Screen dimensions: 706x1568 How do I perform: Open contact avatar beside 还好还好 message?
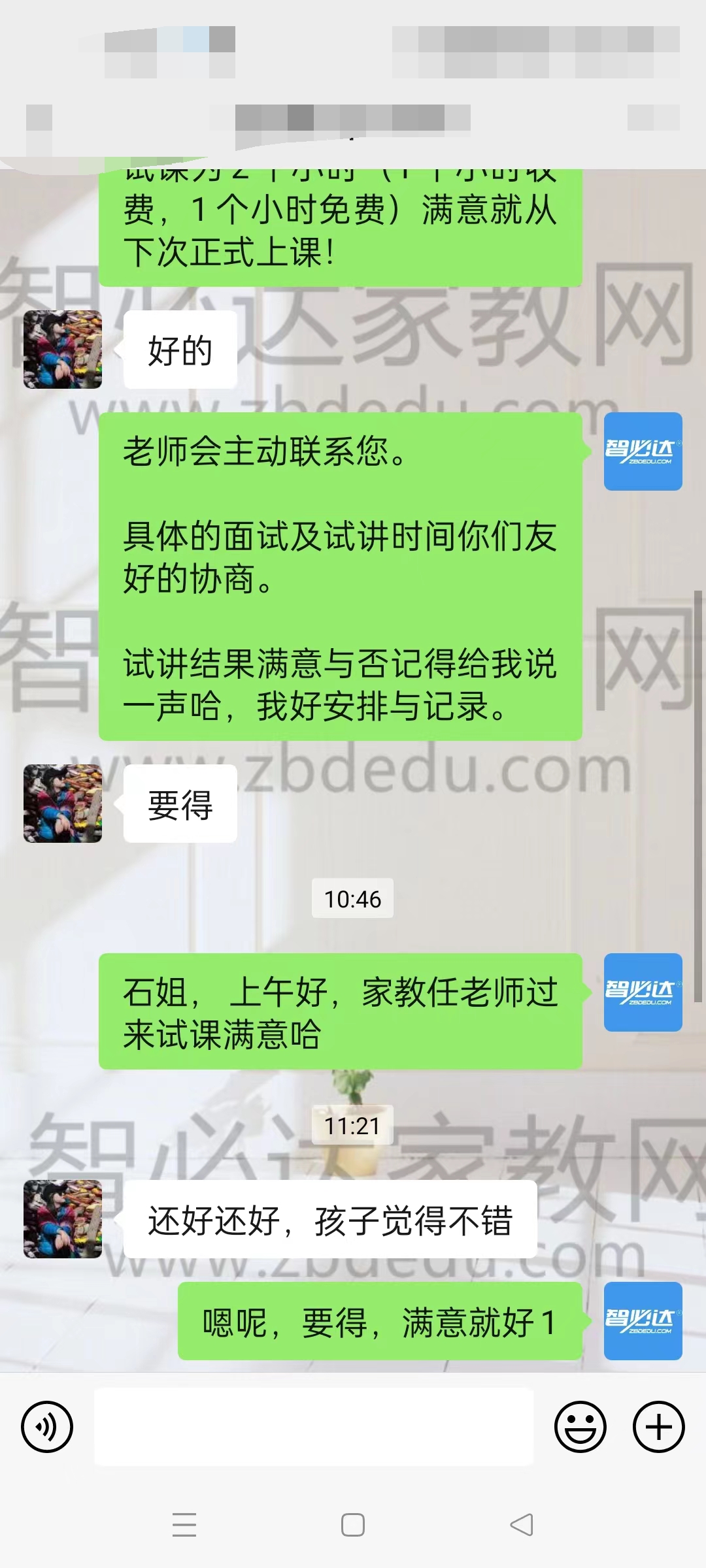(63, 1219)
